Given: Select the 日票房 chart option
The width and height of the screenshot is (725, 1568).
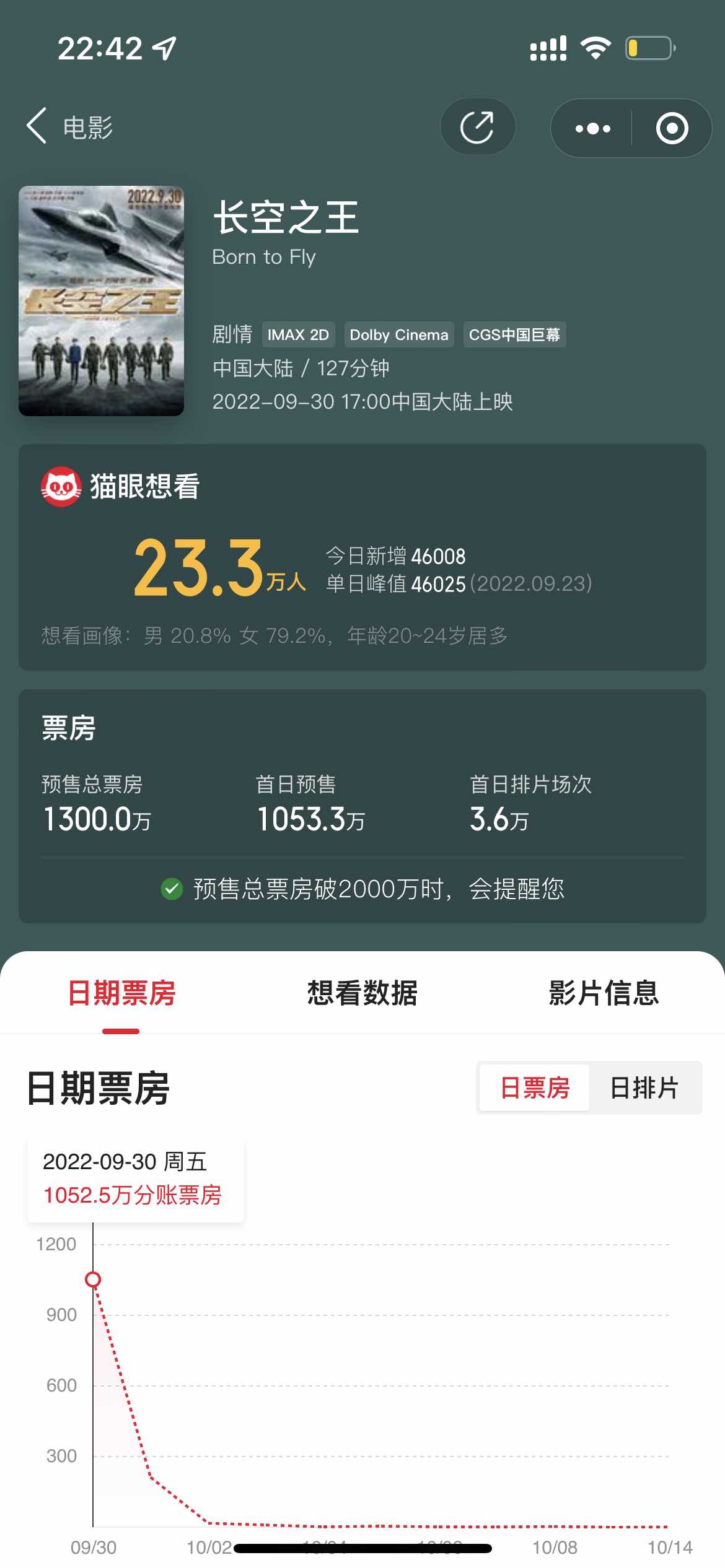Looking at the screenshot, I should [535, 1088].
